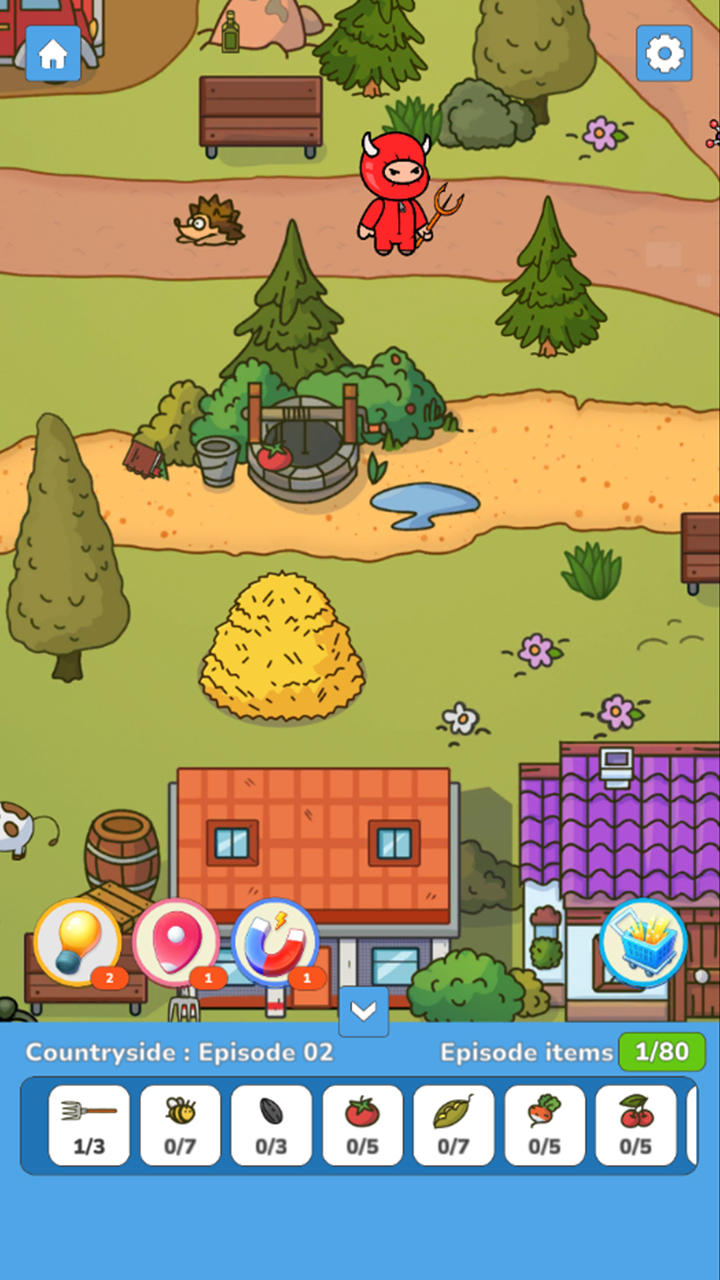Select the bee item tile
720x1280 pixels.
(x=180, y=1125)
